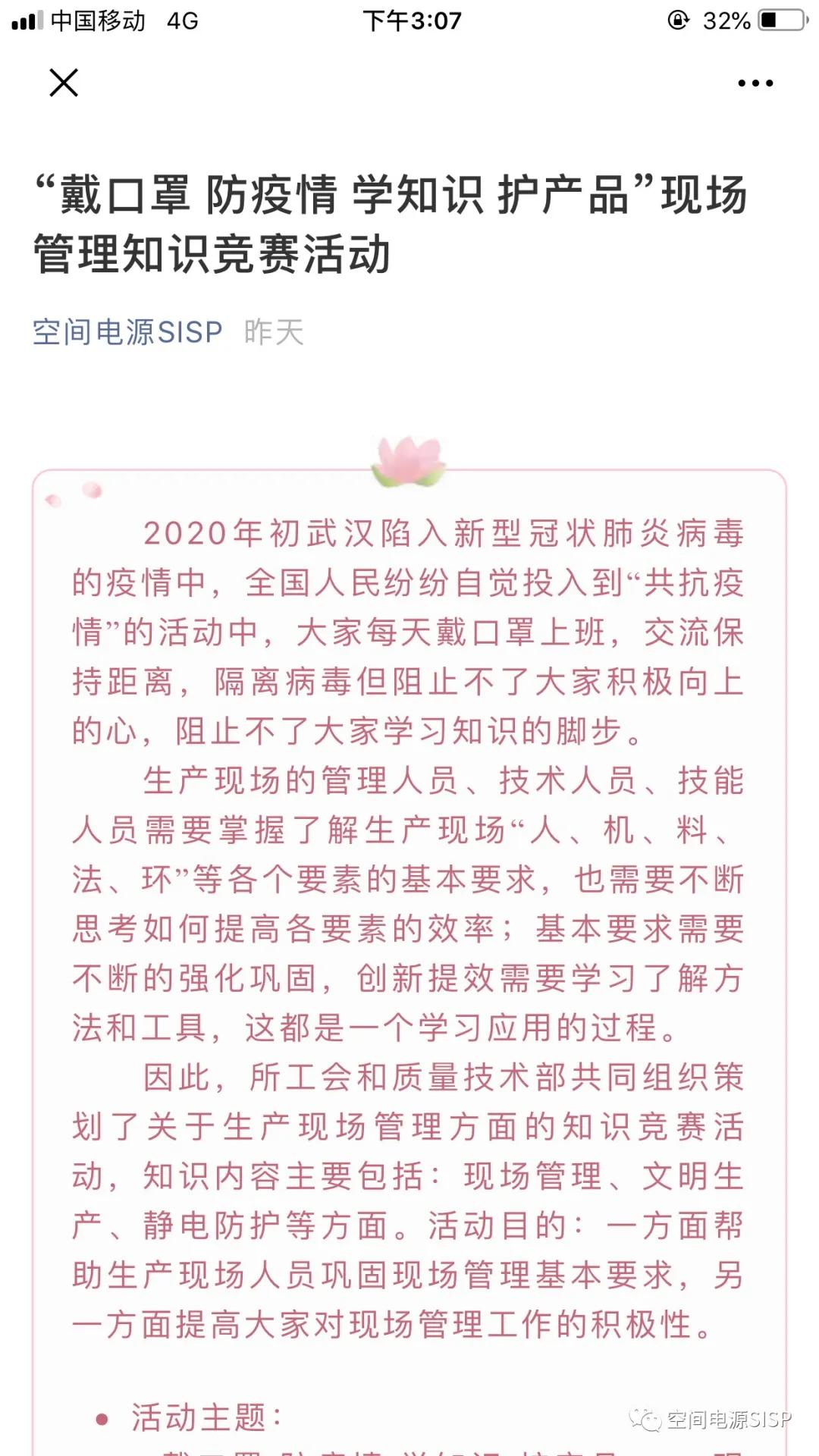Viewport: 819px width, 1456px height.
Task: Open the three-dot more options menu
Action: point(755,83)
